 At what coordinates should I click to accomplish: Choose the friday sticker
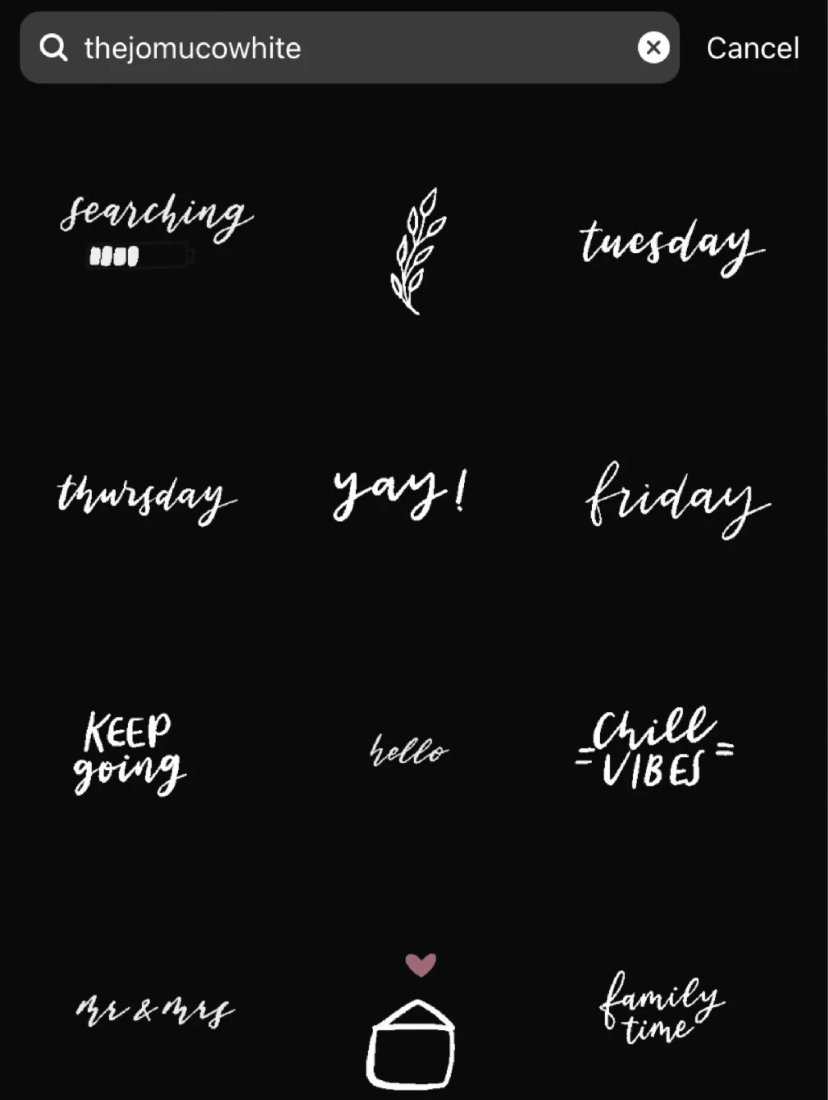tap(676, 498)
